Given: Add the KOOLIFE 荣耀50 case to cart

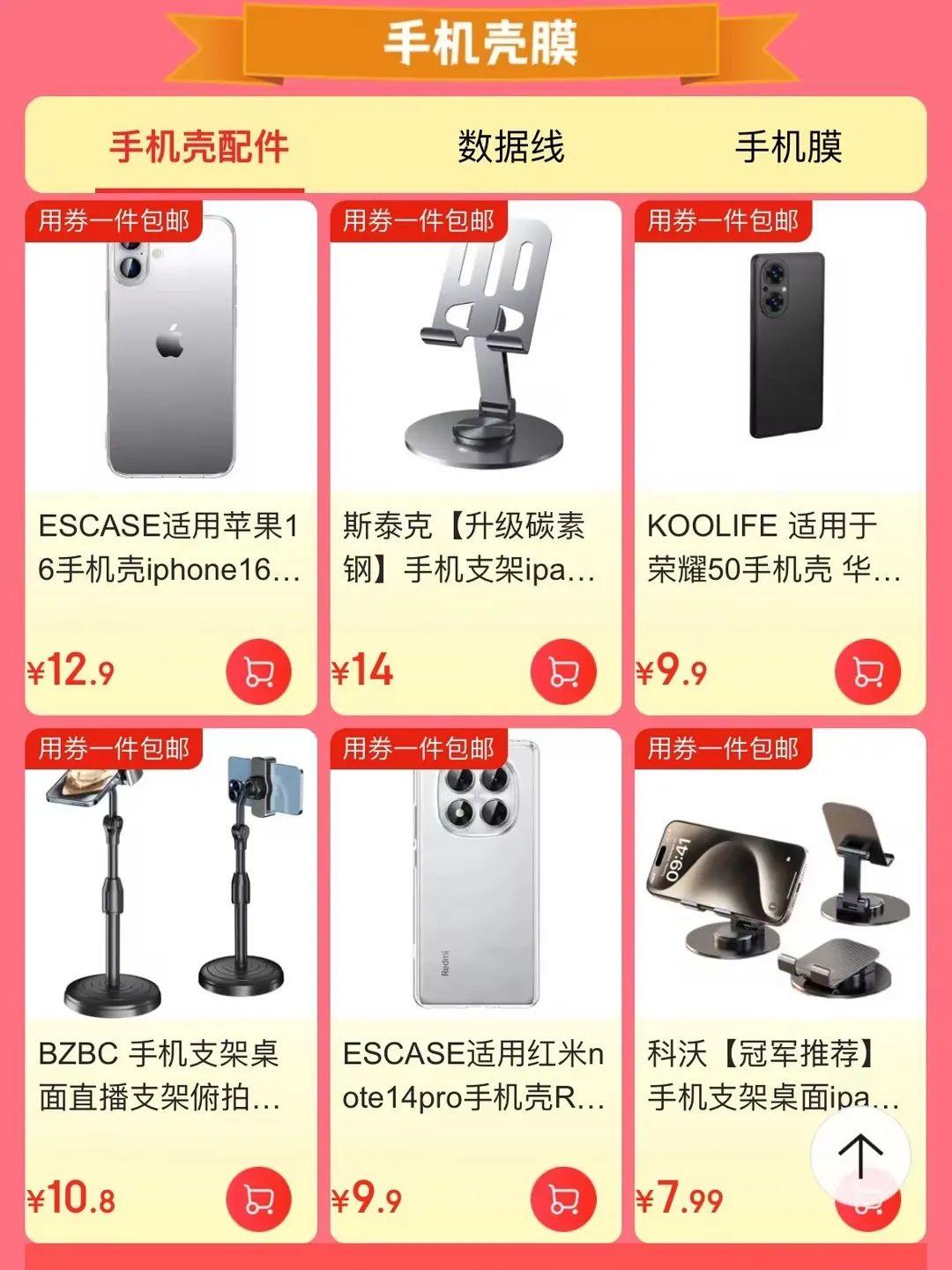Looking at the screenshot, I should 867,672.
